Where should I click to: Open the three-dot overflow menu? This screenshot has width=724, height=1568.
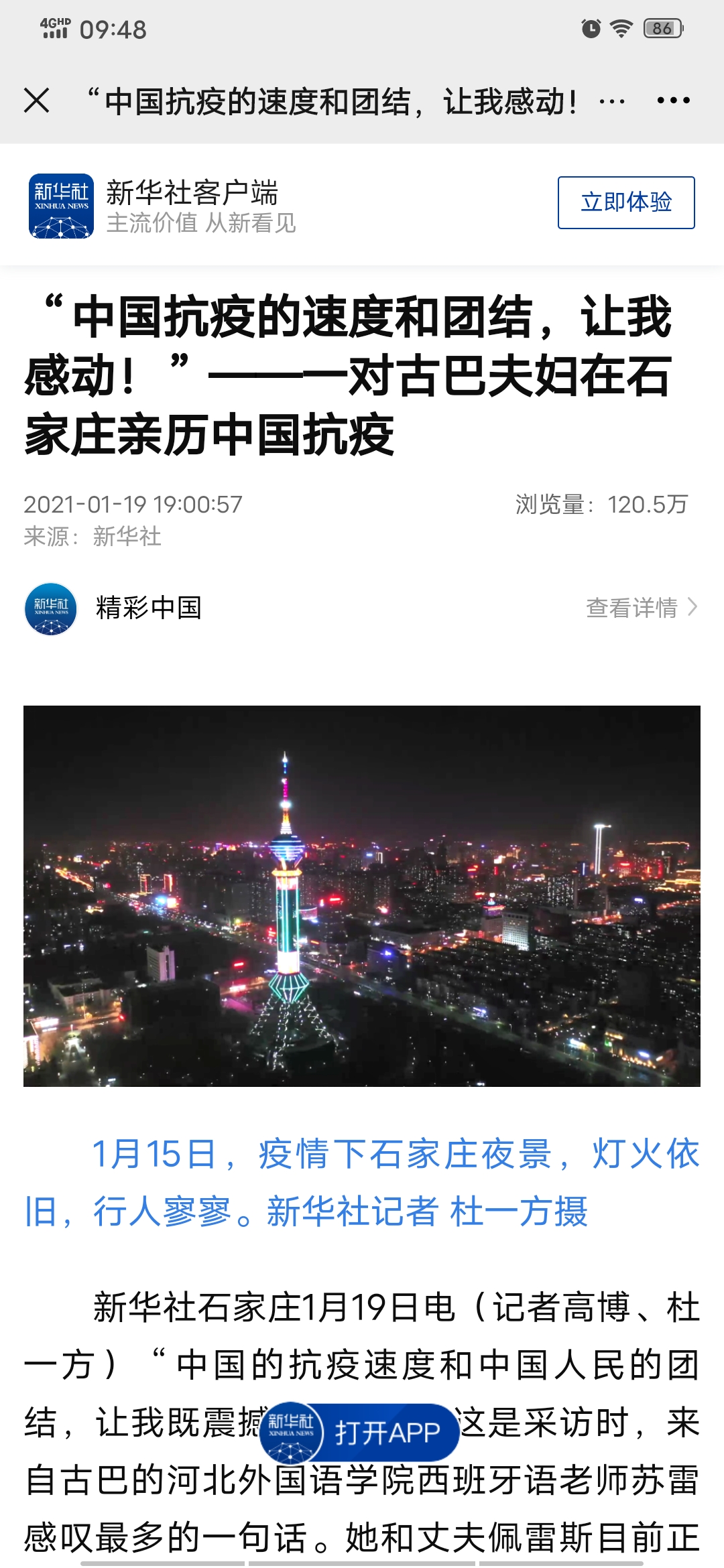click(x=673, y=101)
